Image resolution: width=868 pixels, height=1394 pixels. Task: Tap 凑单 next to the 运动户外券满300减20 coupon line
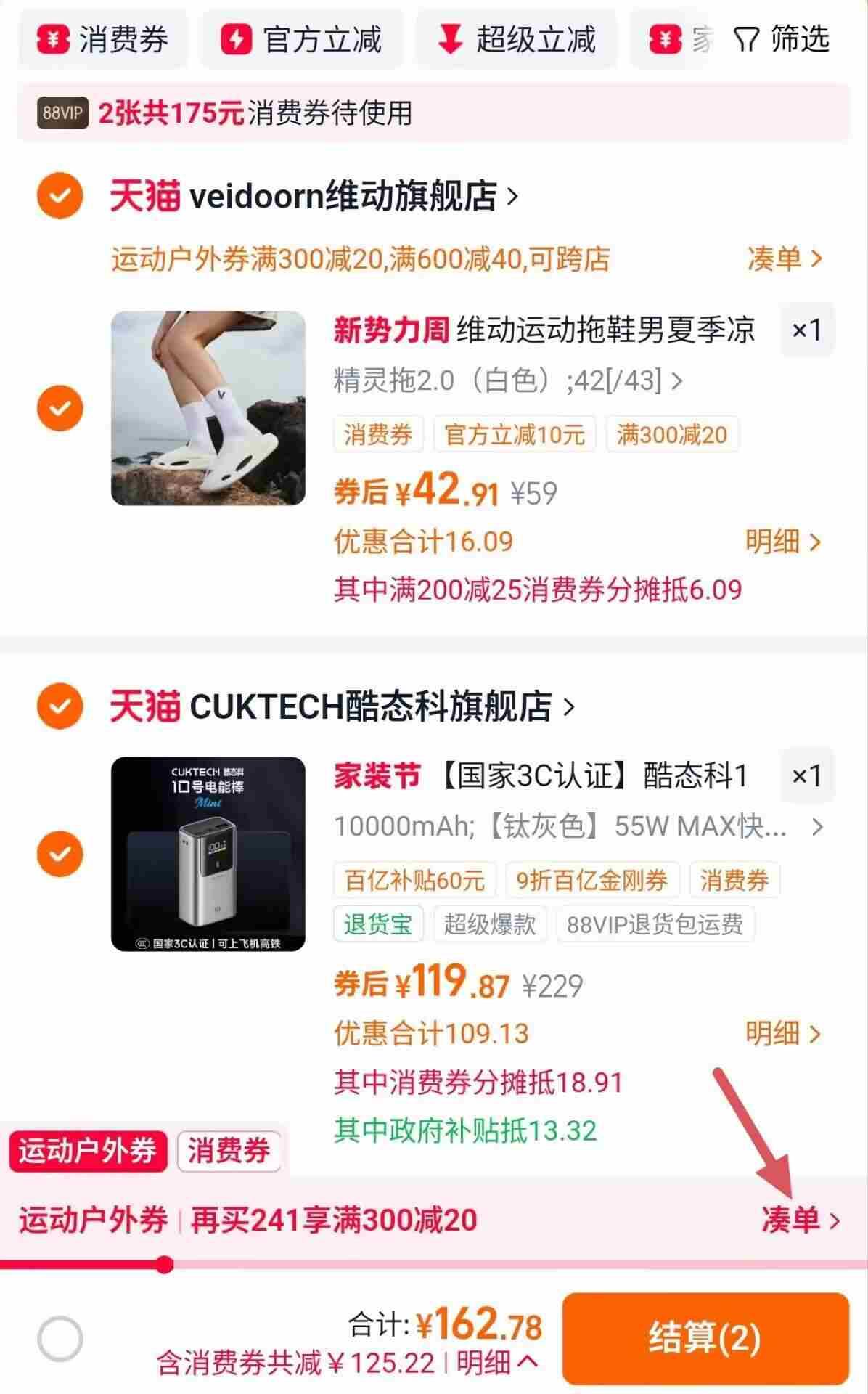784,258
